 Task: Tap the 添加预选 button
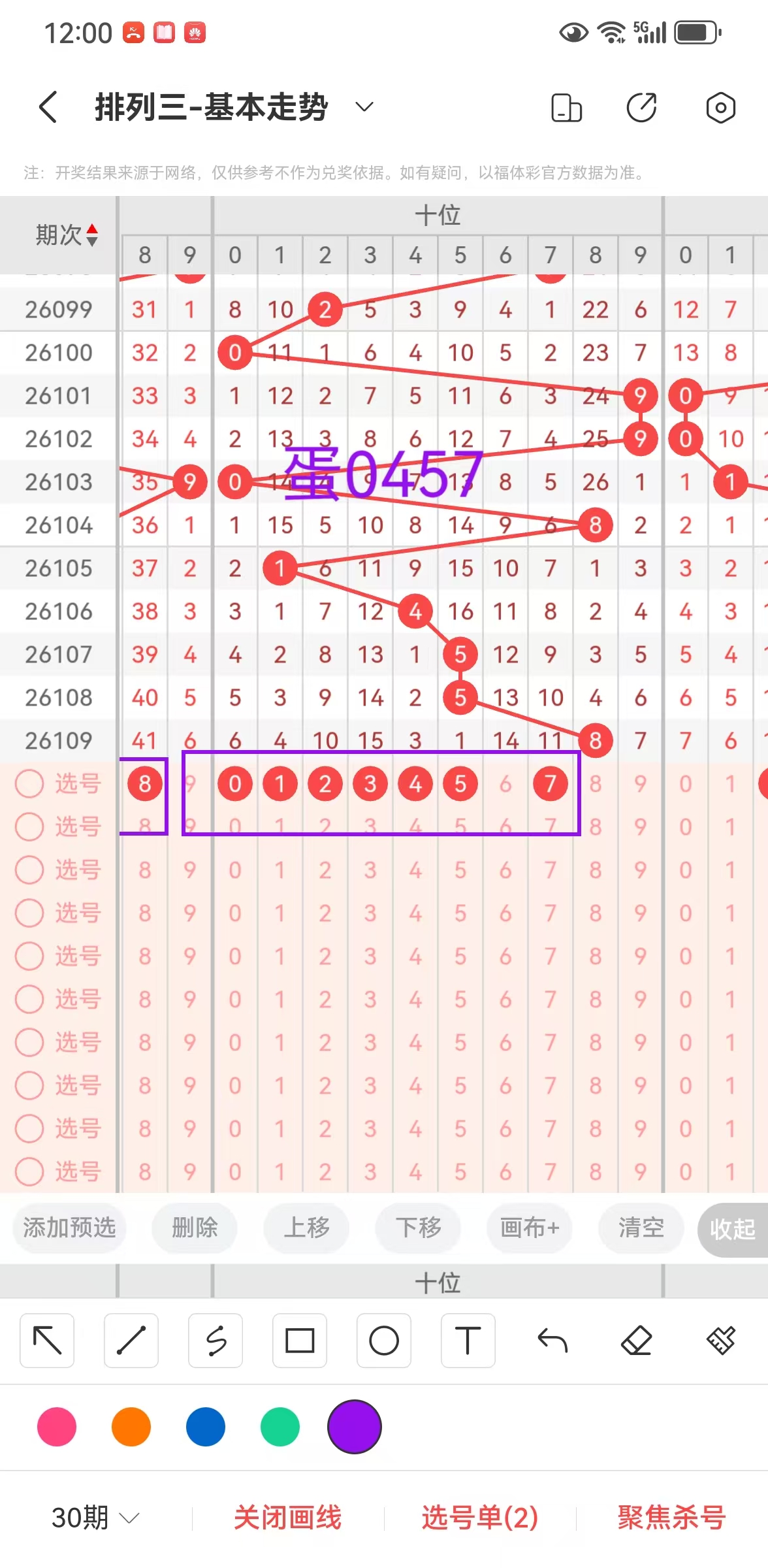point(69,1228)
